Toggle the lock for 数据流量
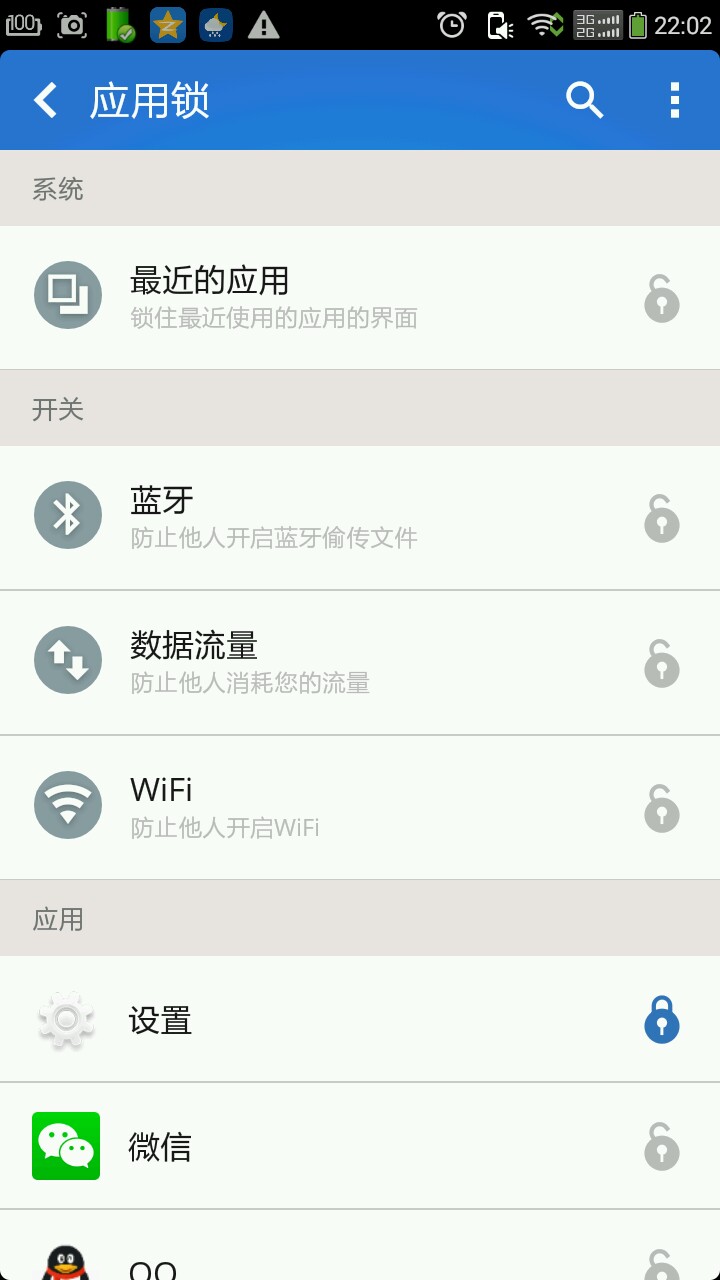This screenshot has height=1280, width=720. [x=661, y=663]
